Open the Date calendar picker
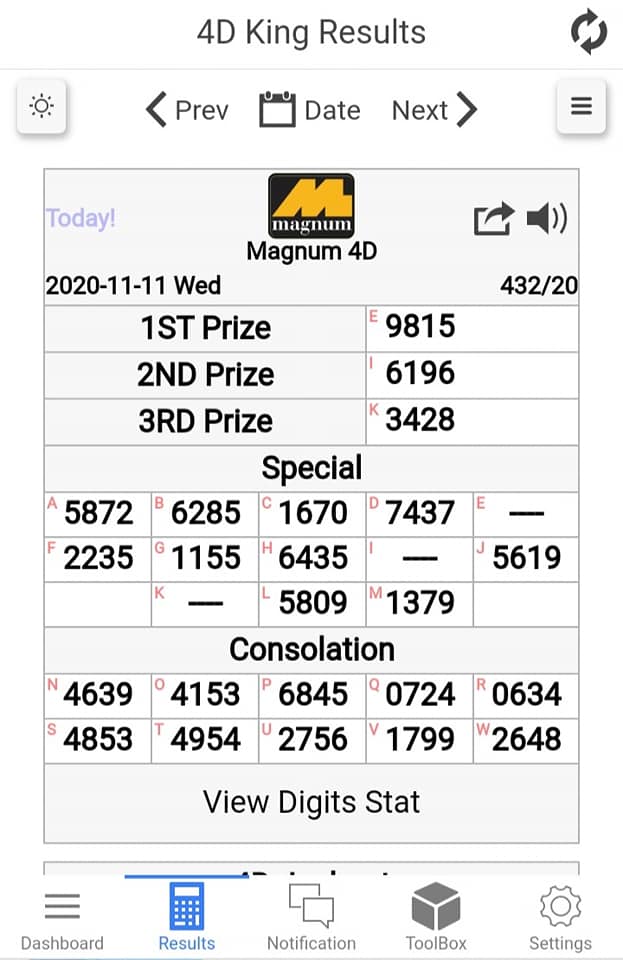This screenshot has height=960, width=623. point(310,110)
